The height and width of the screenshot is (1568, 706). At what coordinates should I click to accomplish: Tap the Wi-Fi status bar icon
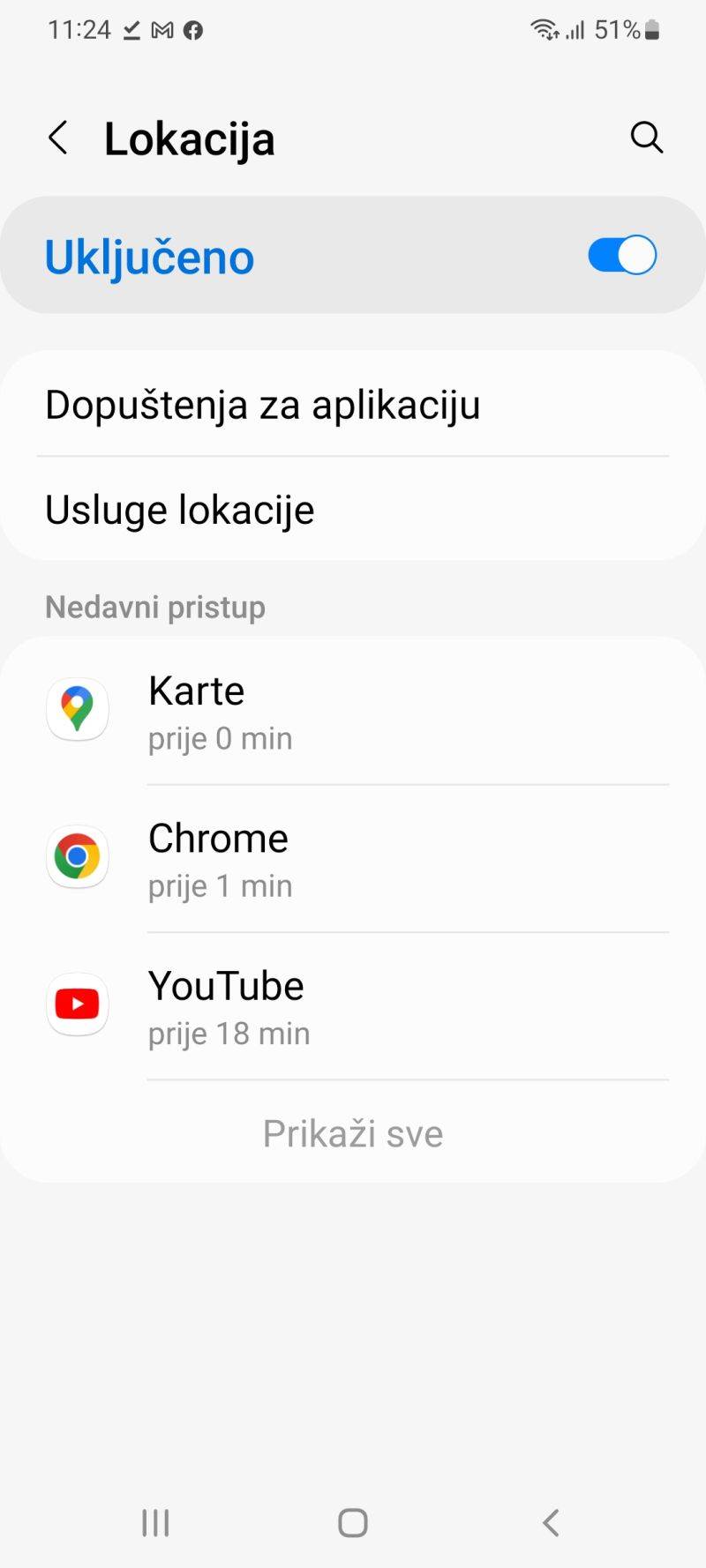(545, 29)
